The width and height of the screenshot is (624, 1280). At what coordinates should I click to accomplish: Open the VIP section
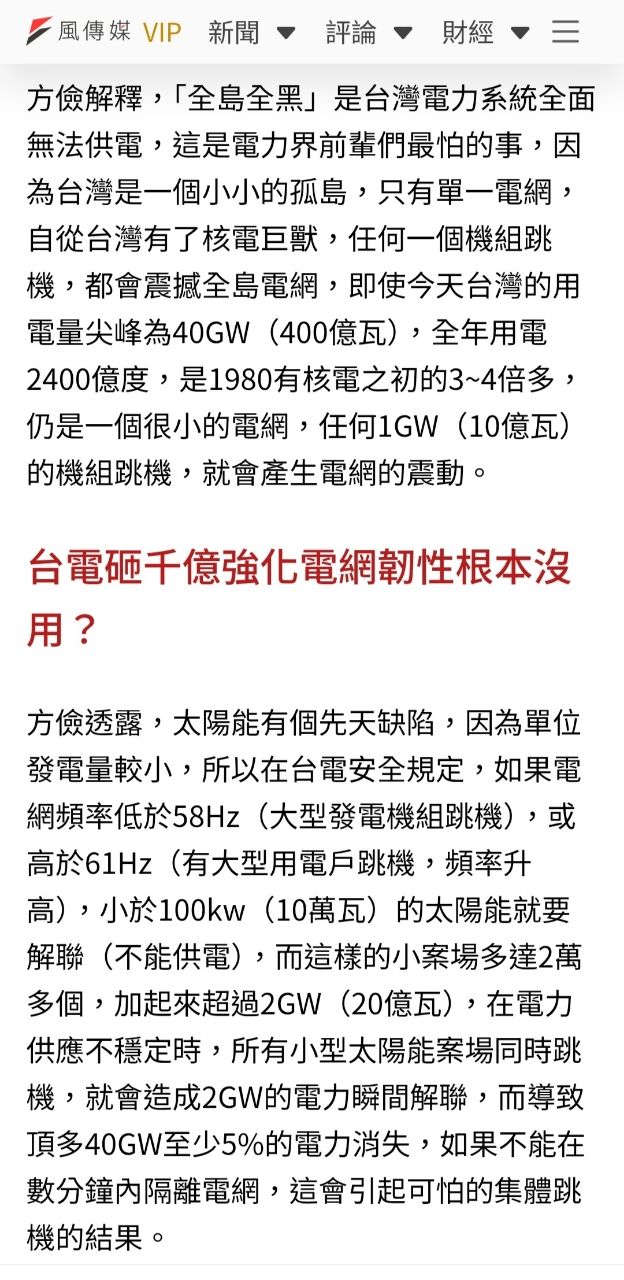(x=162, y=32)
